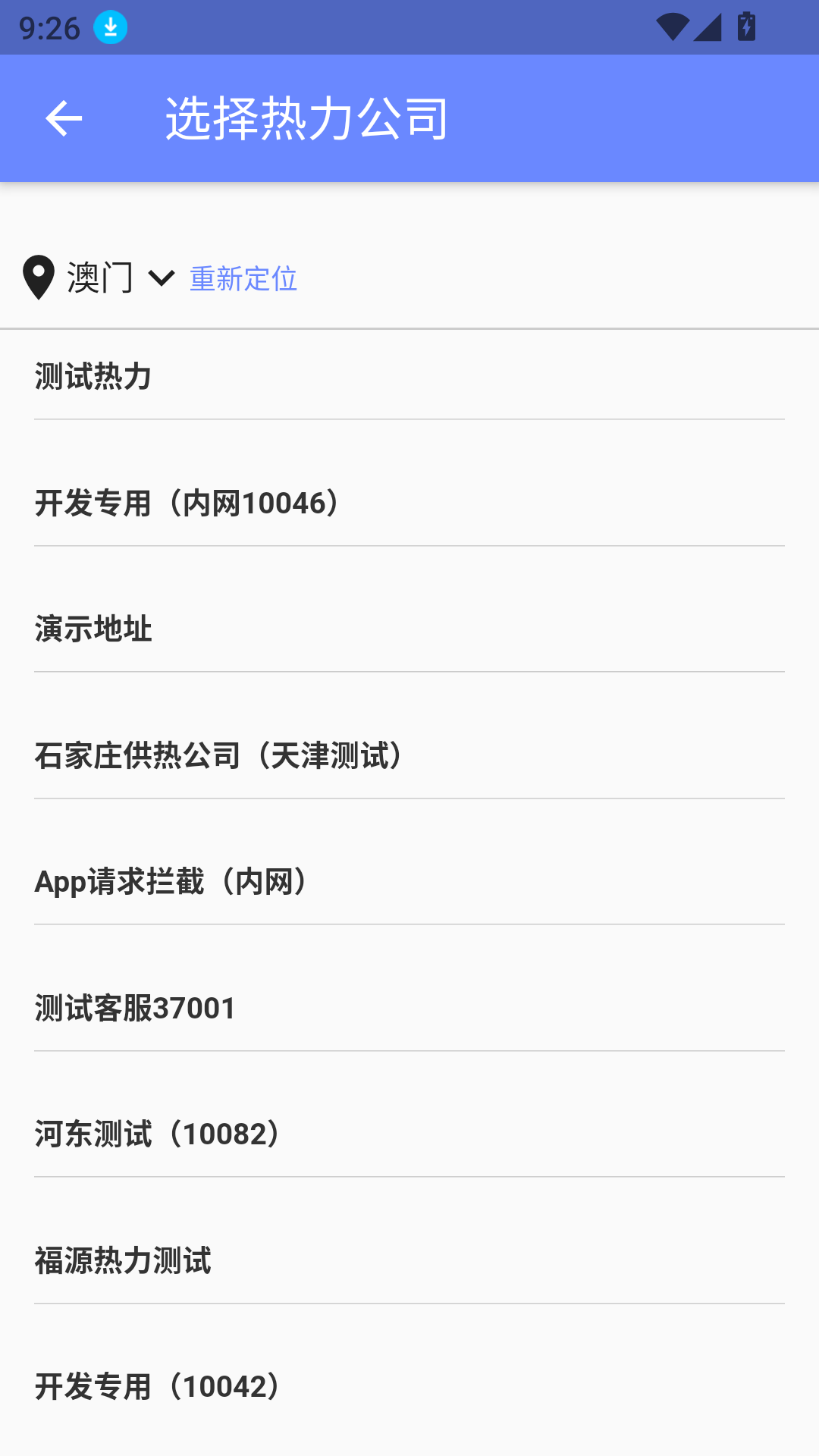Select 测试热力 company
819x1456 pixels.
click(93, 376)
